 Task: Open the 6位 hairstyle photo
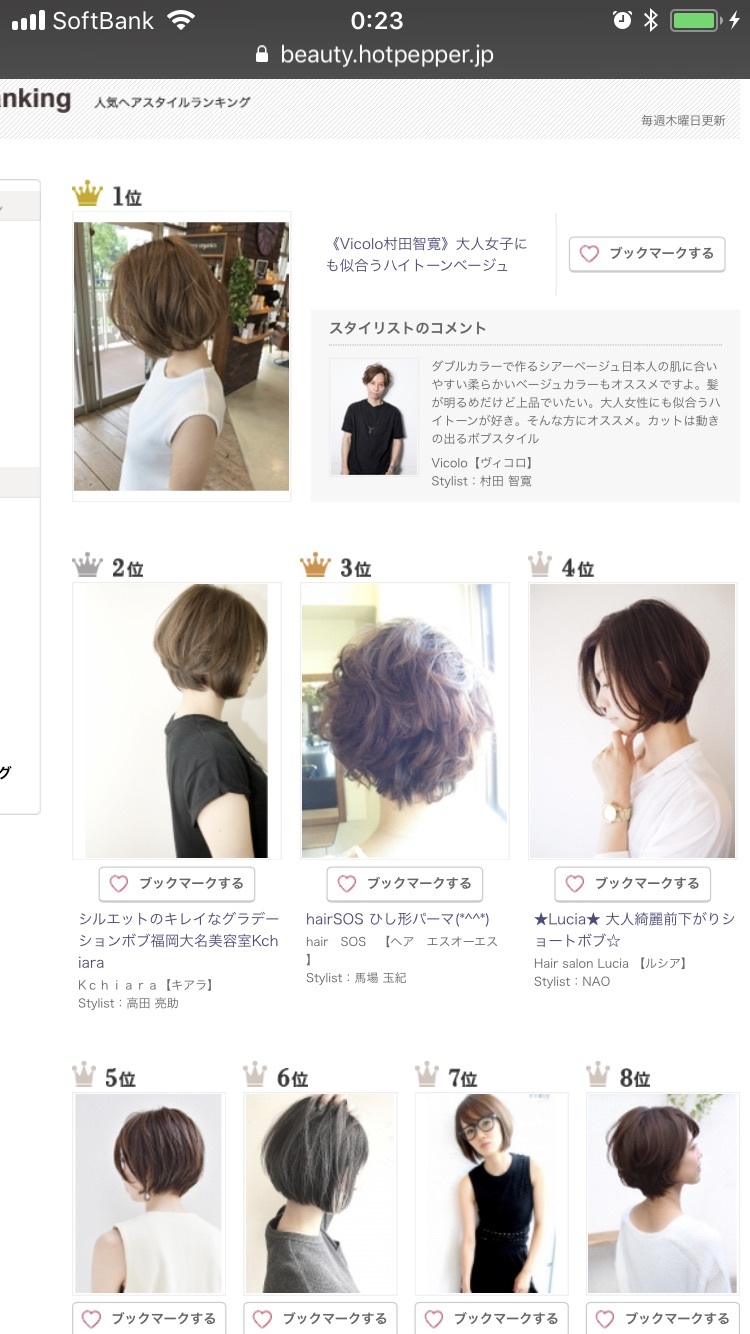320,1193
